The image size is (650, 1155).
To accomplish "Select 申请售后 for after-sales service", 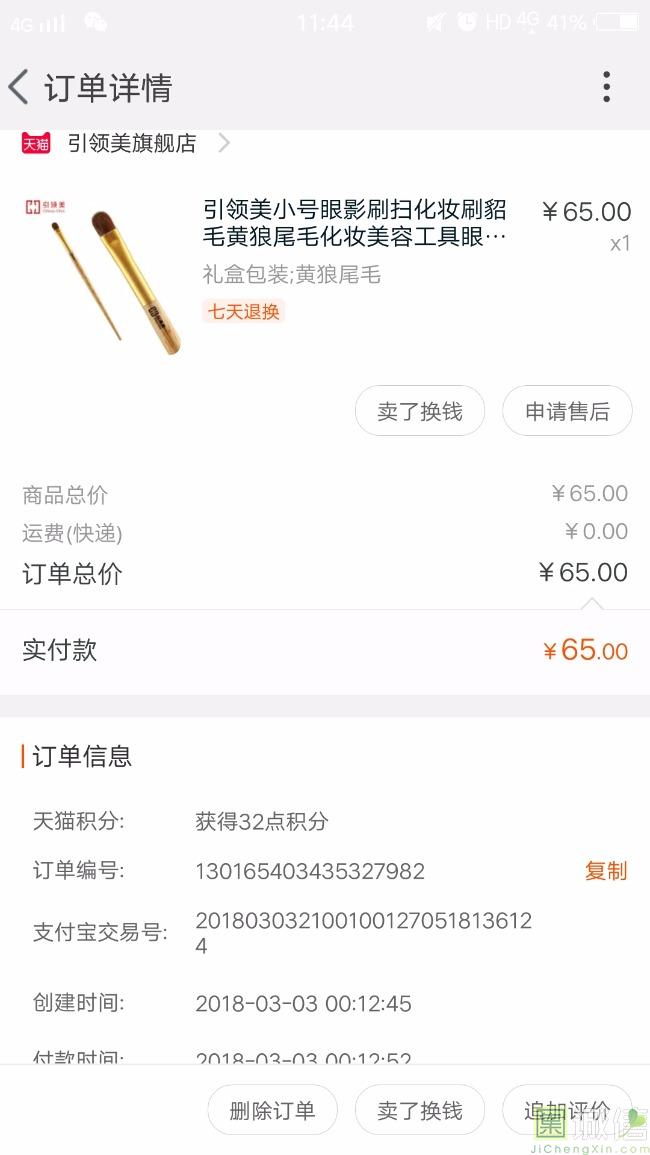I will coord(567,411).
